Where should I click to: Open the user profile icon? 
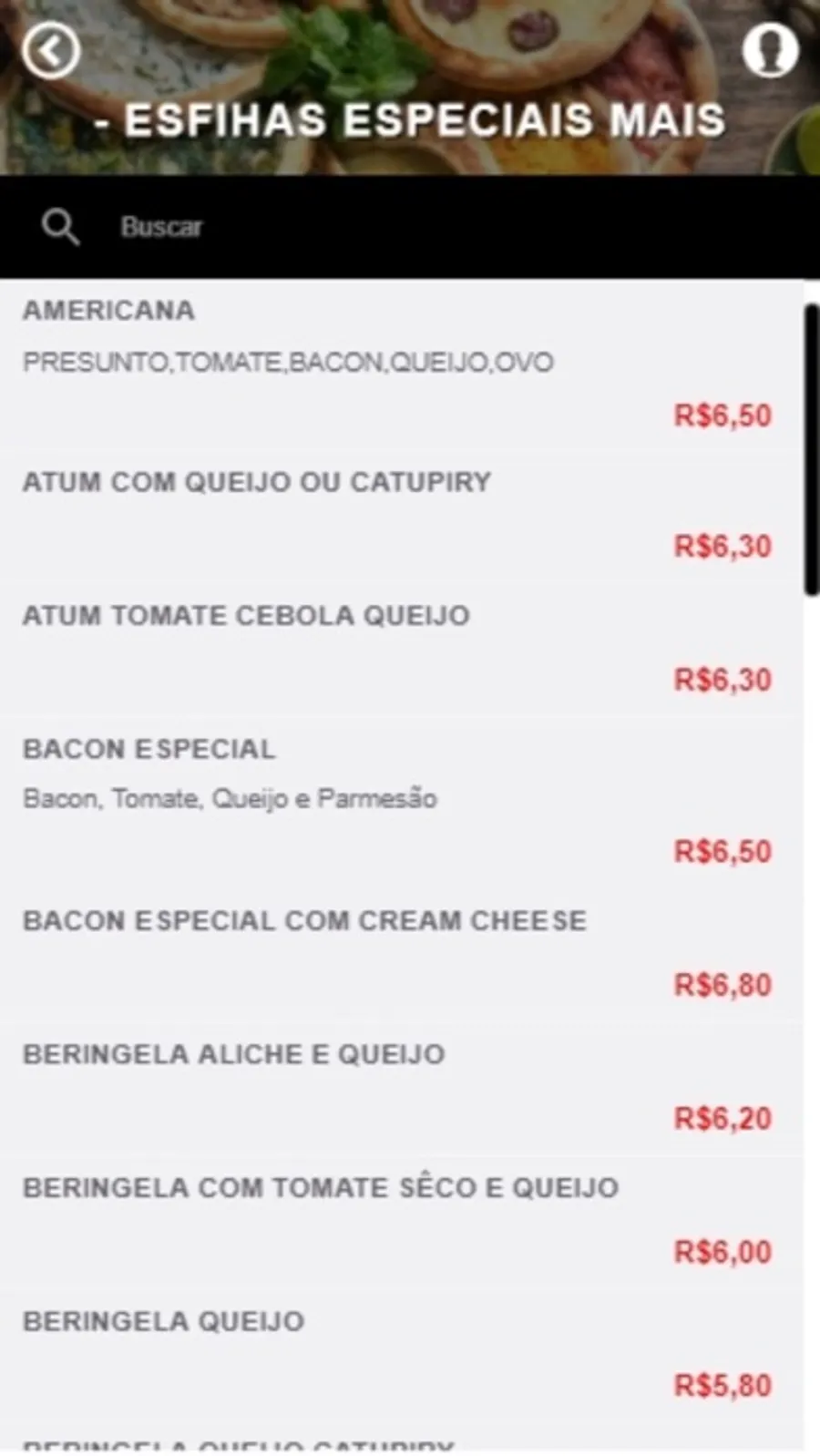770,50
